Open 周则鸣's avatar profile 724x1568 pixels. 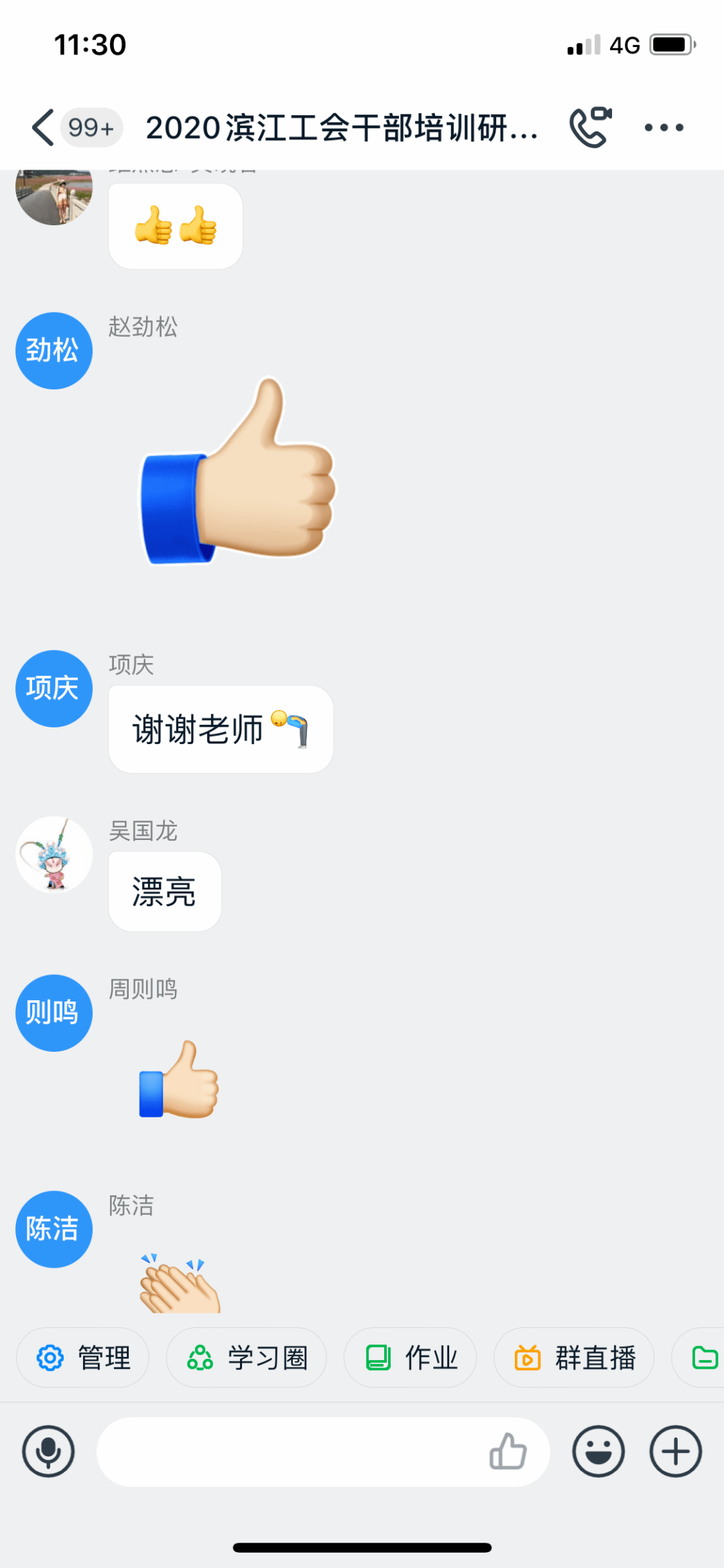coord(54,1013)
